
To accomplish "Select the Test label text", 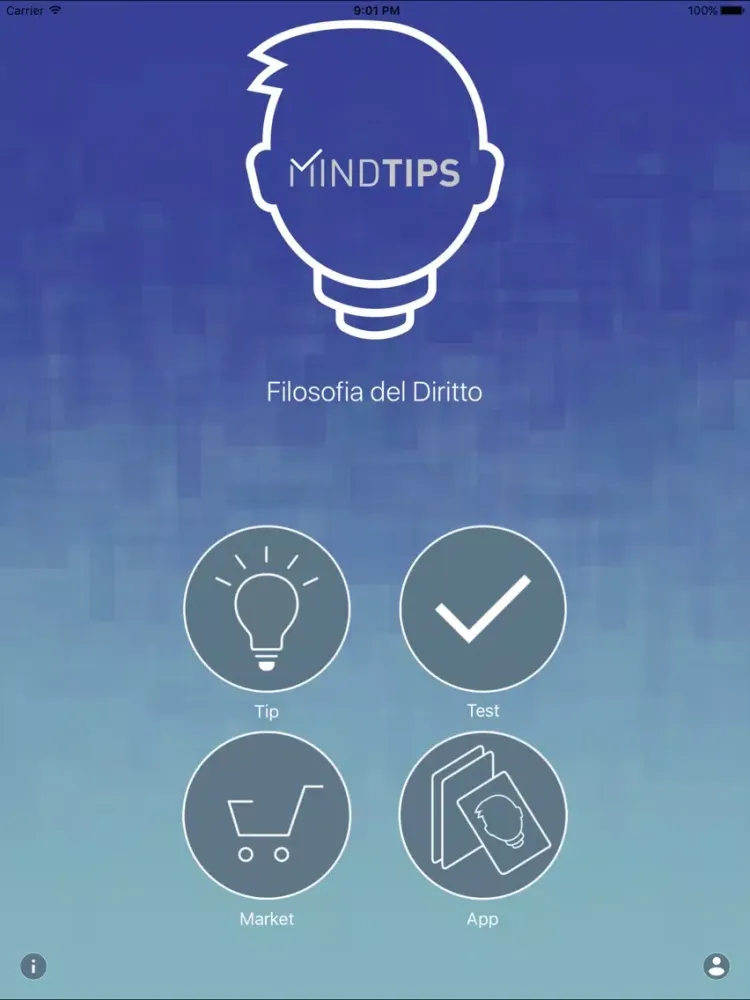I will click(x=483, y=710).
